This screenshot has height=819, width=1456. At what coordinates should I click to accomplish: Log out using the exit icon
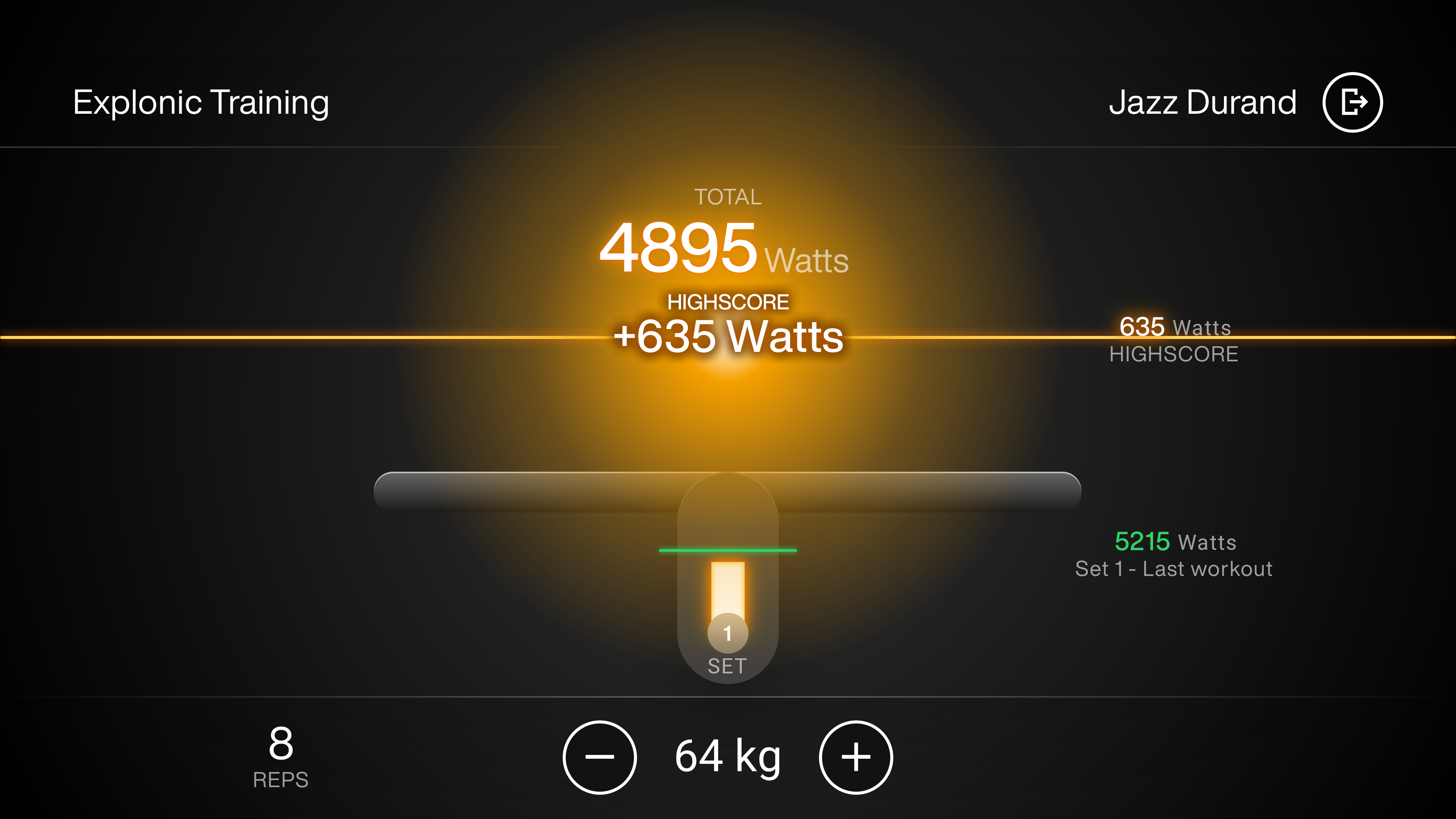(x=1352, y=102)
